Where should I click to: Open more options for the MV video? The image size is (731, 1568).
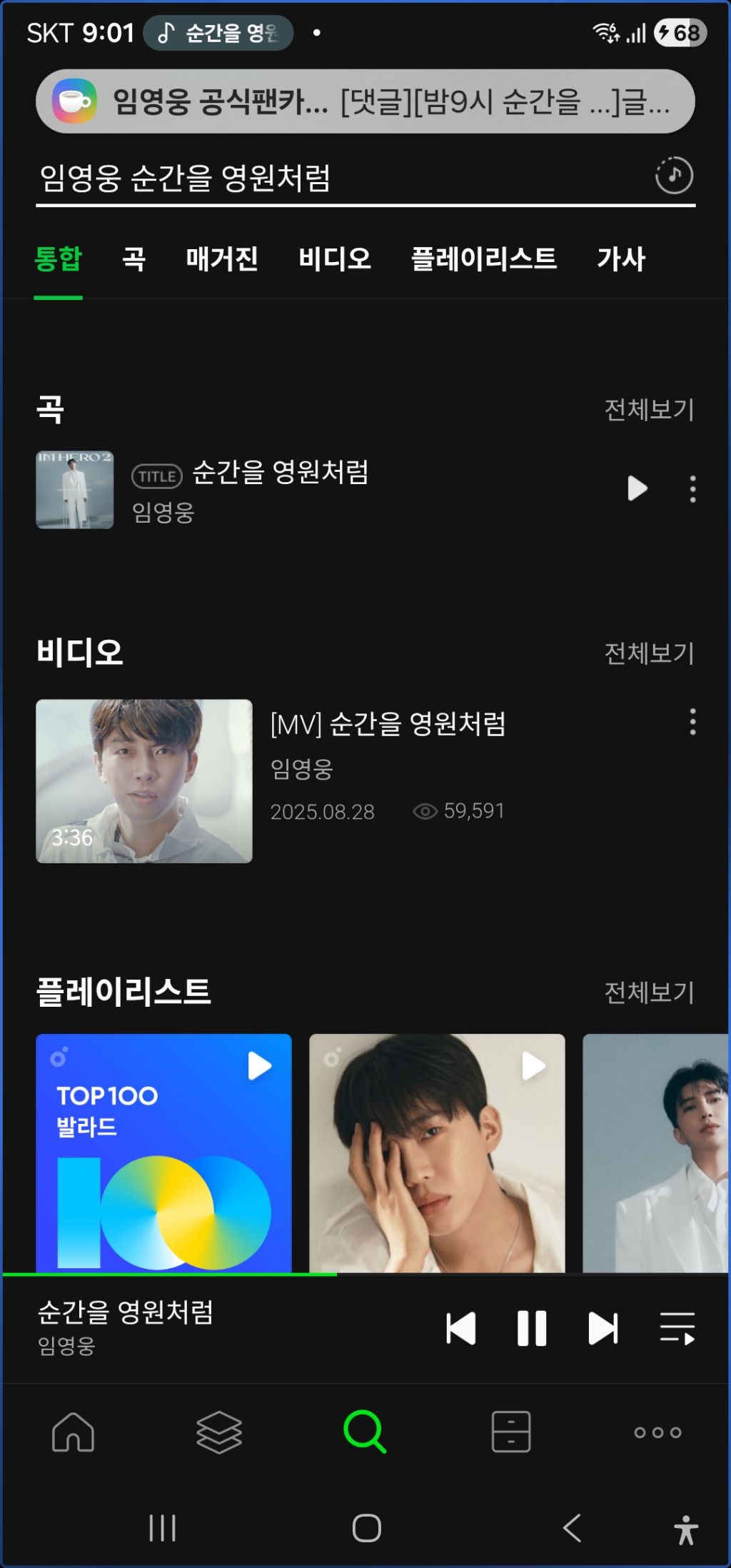692,722
